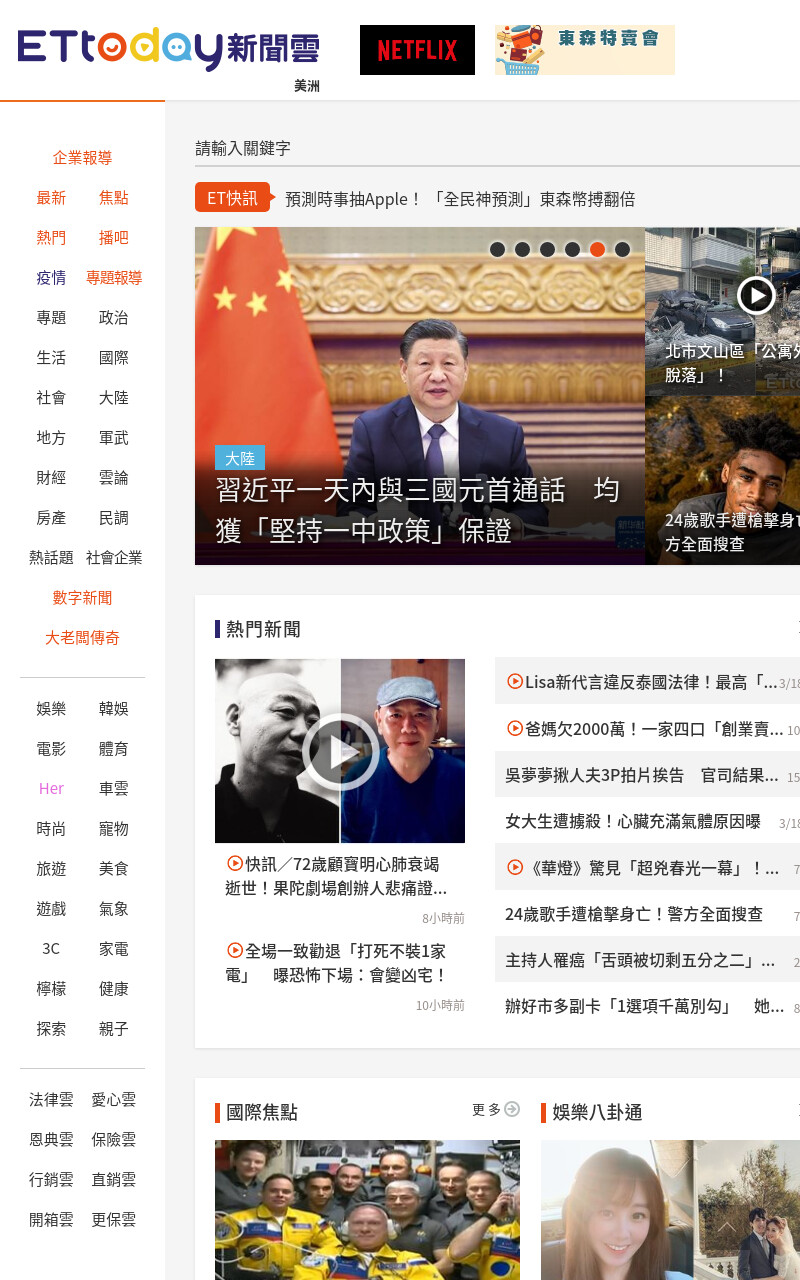Open the 最新 news category
The image size is (800, 1280).
click(51, 198)
